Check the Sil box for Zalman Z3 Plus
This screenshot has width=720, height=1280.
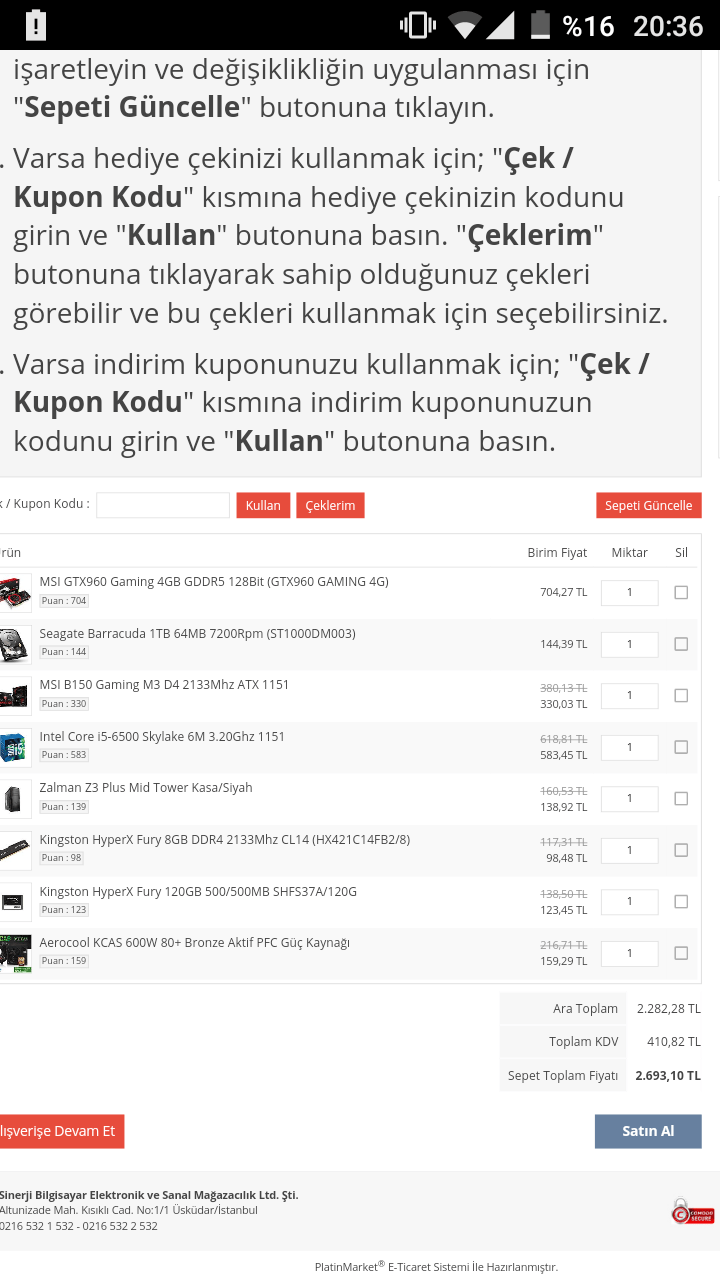click(681, 799)
